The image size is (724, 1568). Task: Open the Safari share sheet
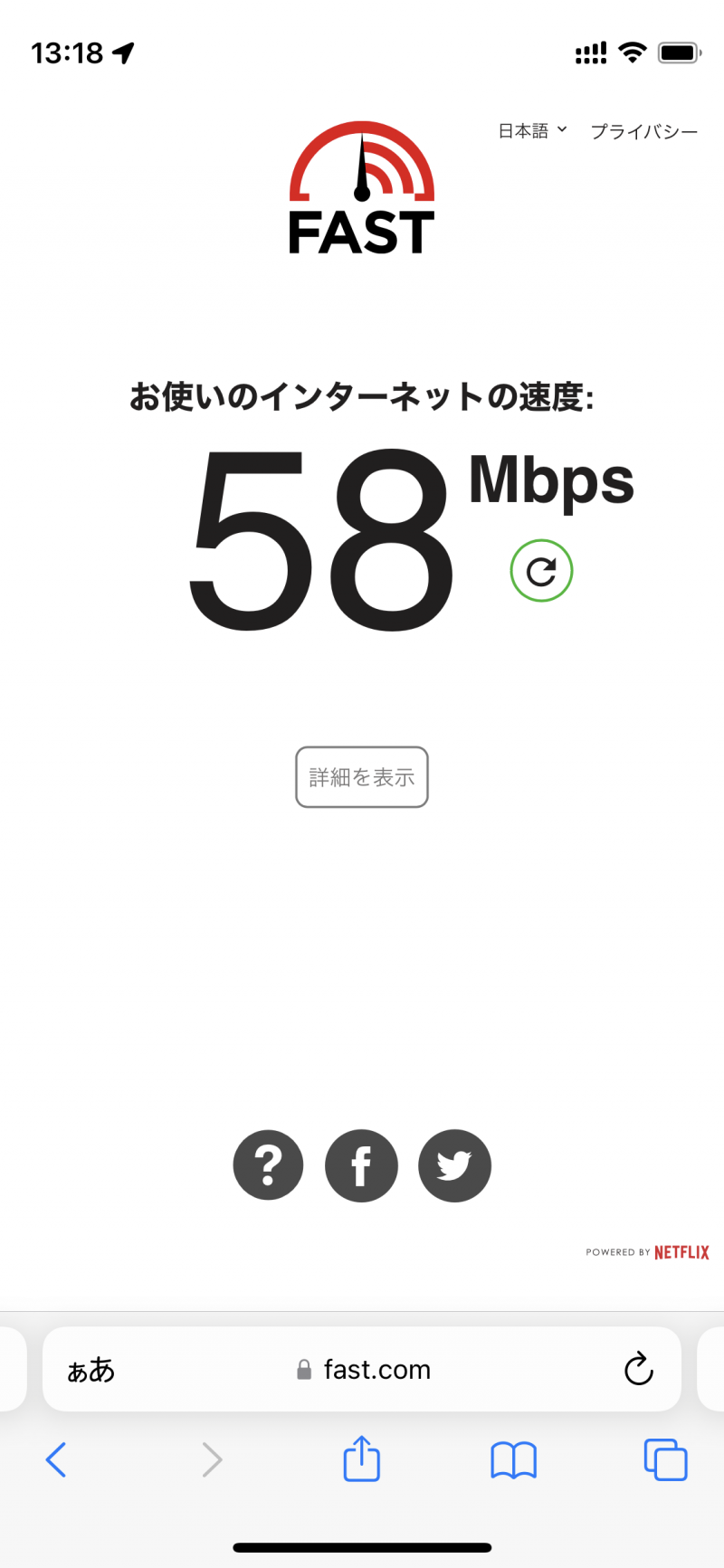tap(361, 1458)
